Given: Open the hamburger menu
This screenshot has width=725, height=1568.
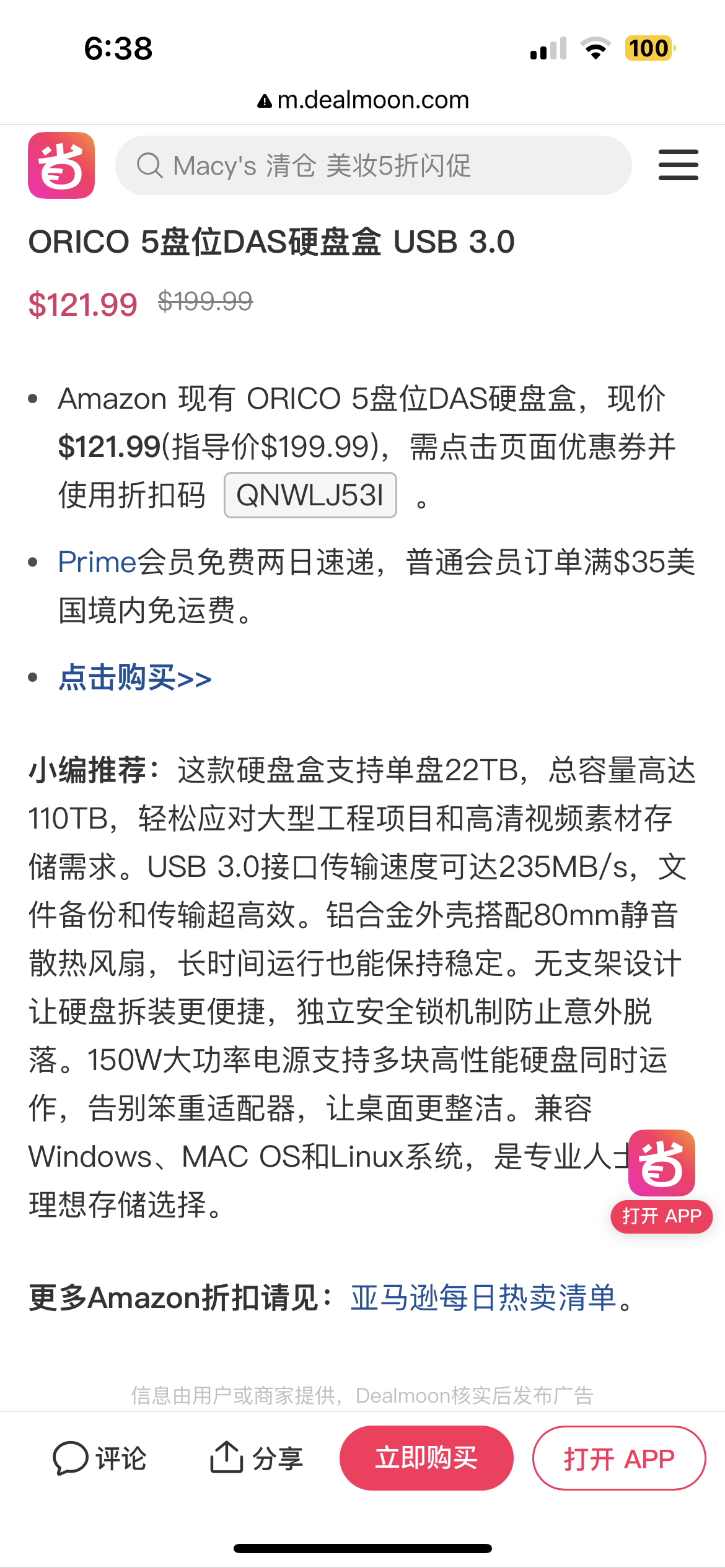Looking at the screenshot, I should [678, 165].
